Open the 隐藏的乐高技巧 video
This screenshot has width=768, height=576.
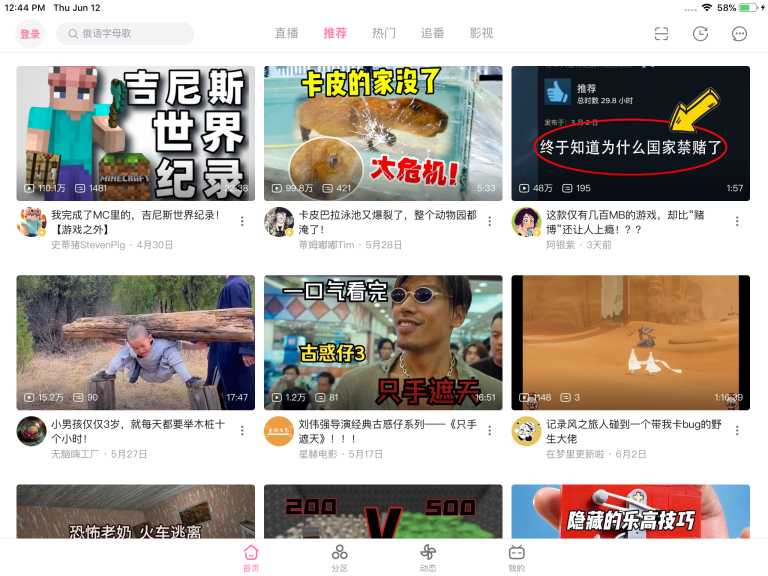[630, 511]
